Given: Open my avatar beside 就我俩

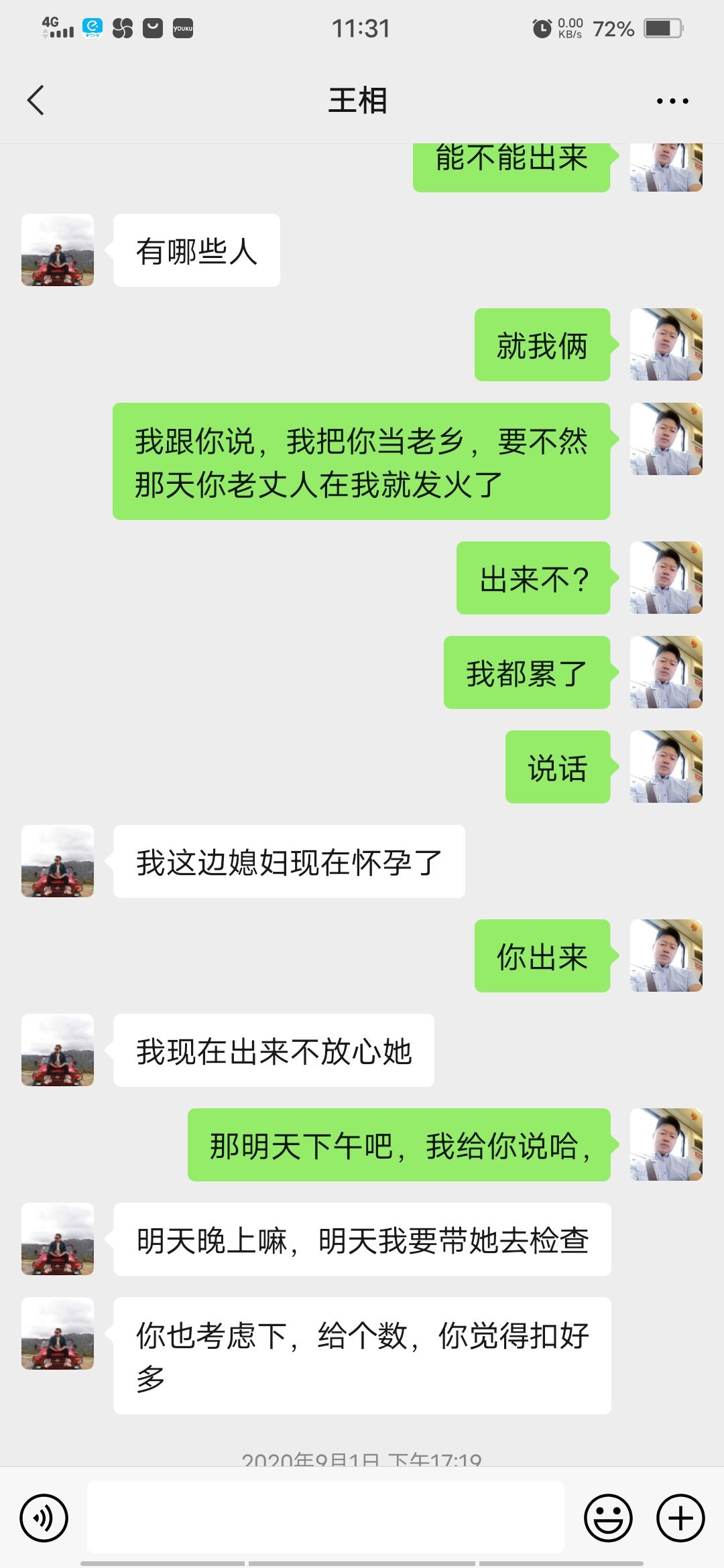Looking at the screenshot, I should 666,344.
